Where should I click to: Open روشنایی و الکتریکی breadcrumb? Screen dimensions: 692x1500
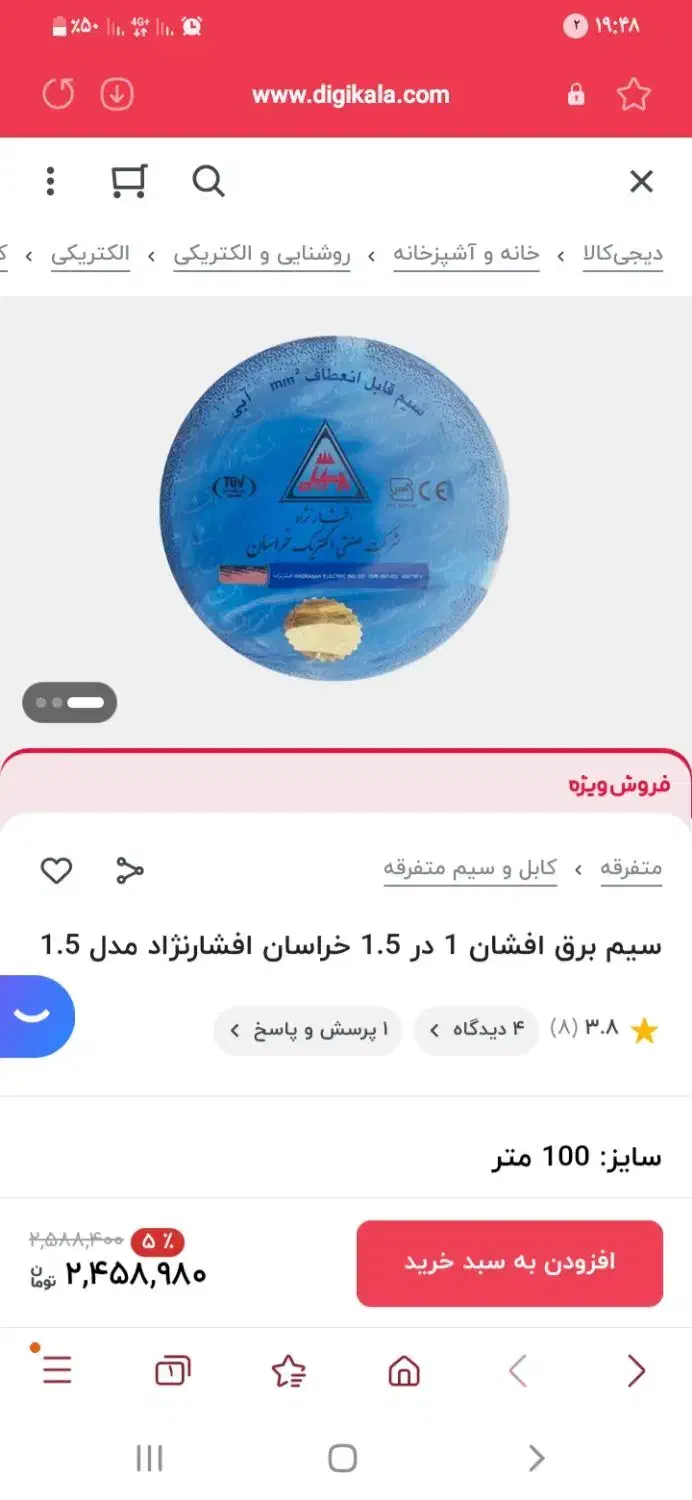tap(262, 255)
